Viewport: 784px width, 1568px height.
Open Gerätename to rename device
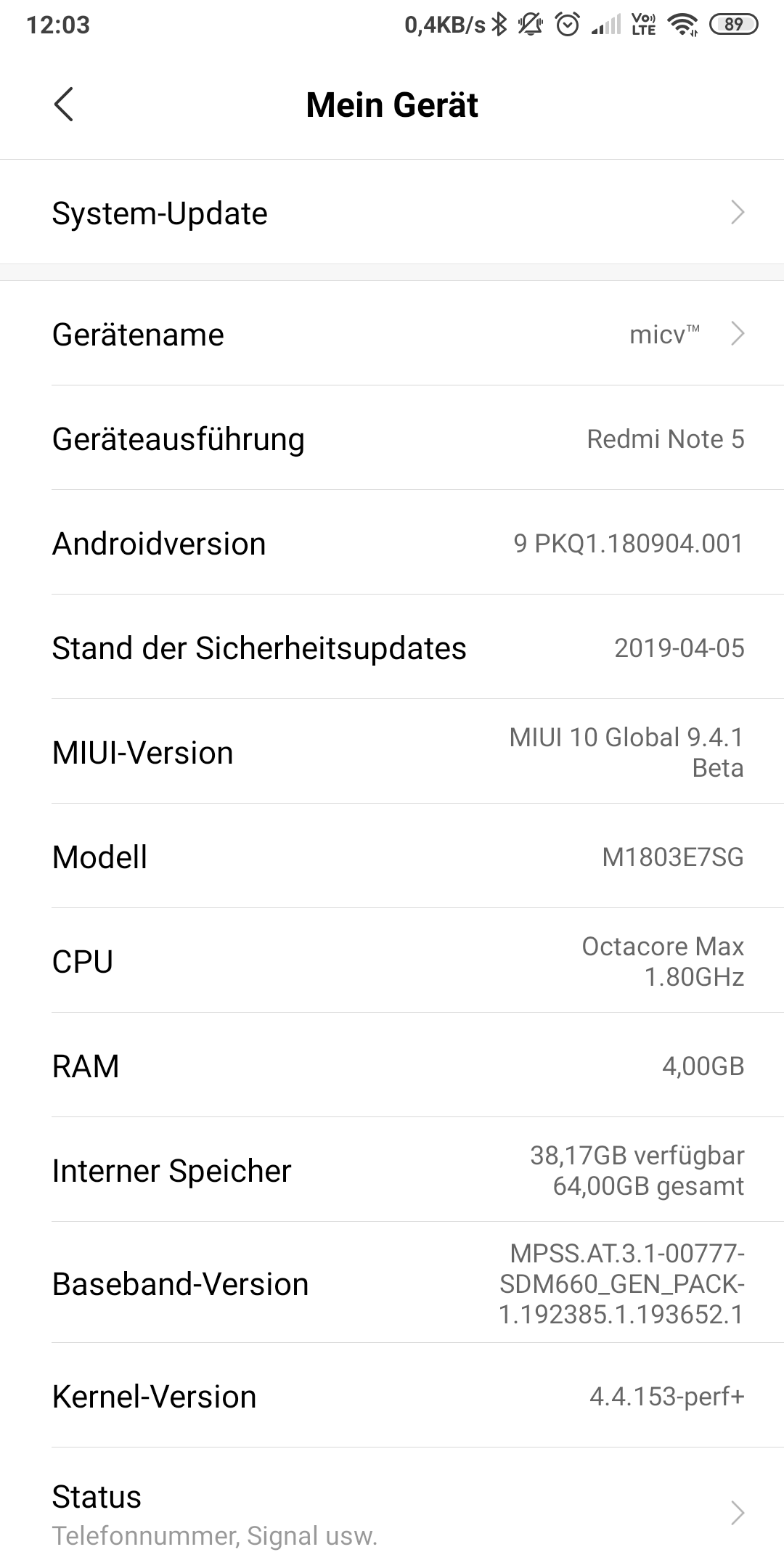tap(392, 335)
